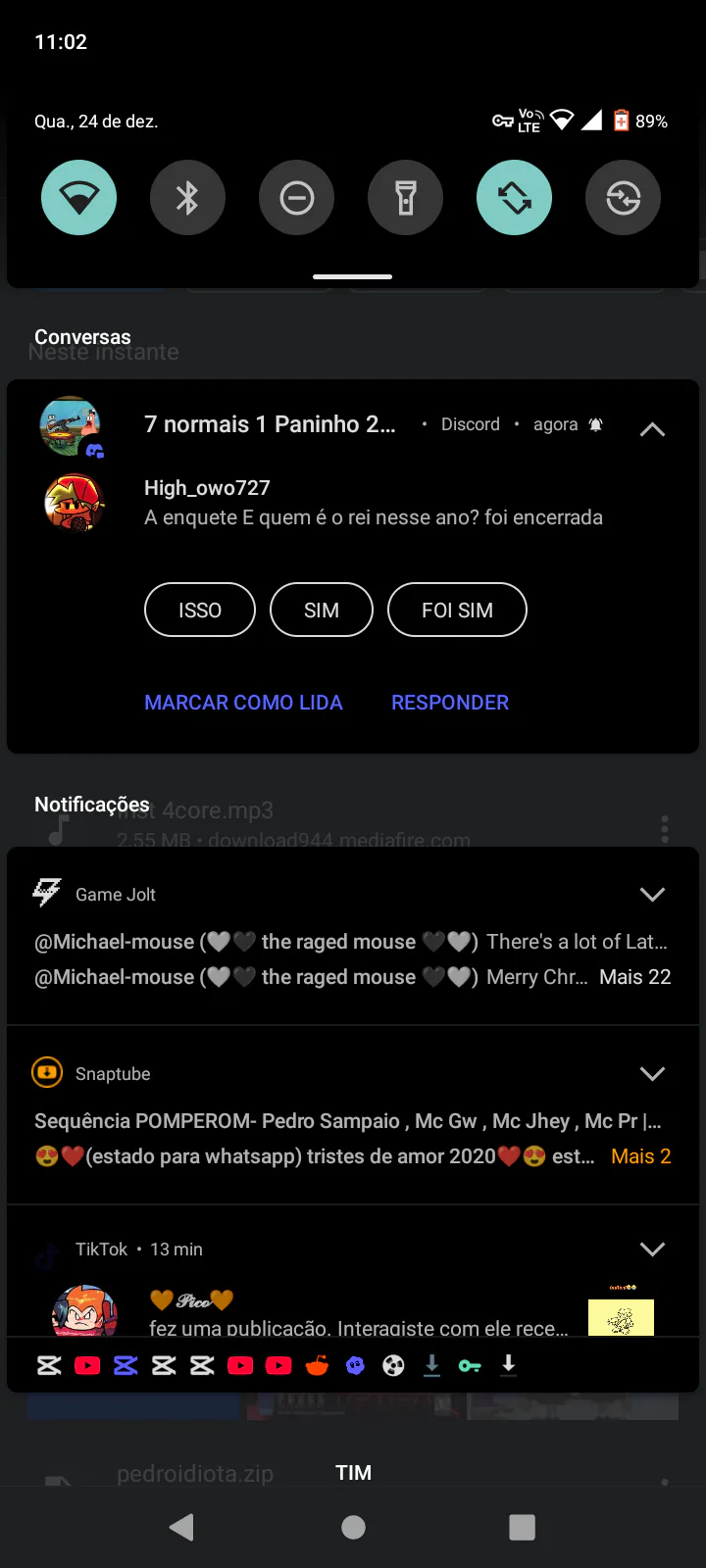Expand the Game Jolt notification

652,894
